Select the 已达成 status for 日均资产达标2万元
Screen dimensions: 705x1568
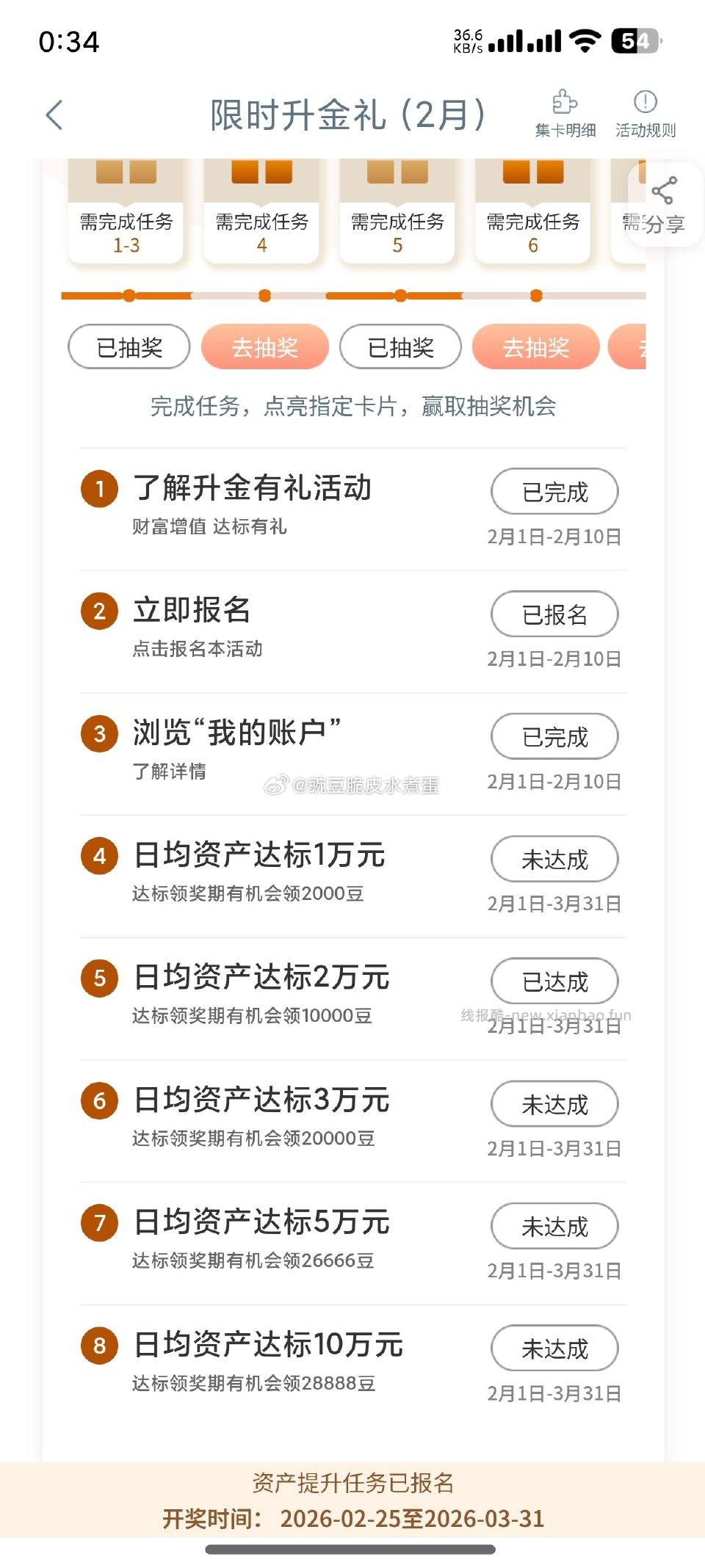click(x=554, y=981)
